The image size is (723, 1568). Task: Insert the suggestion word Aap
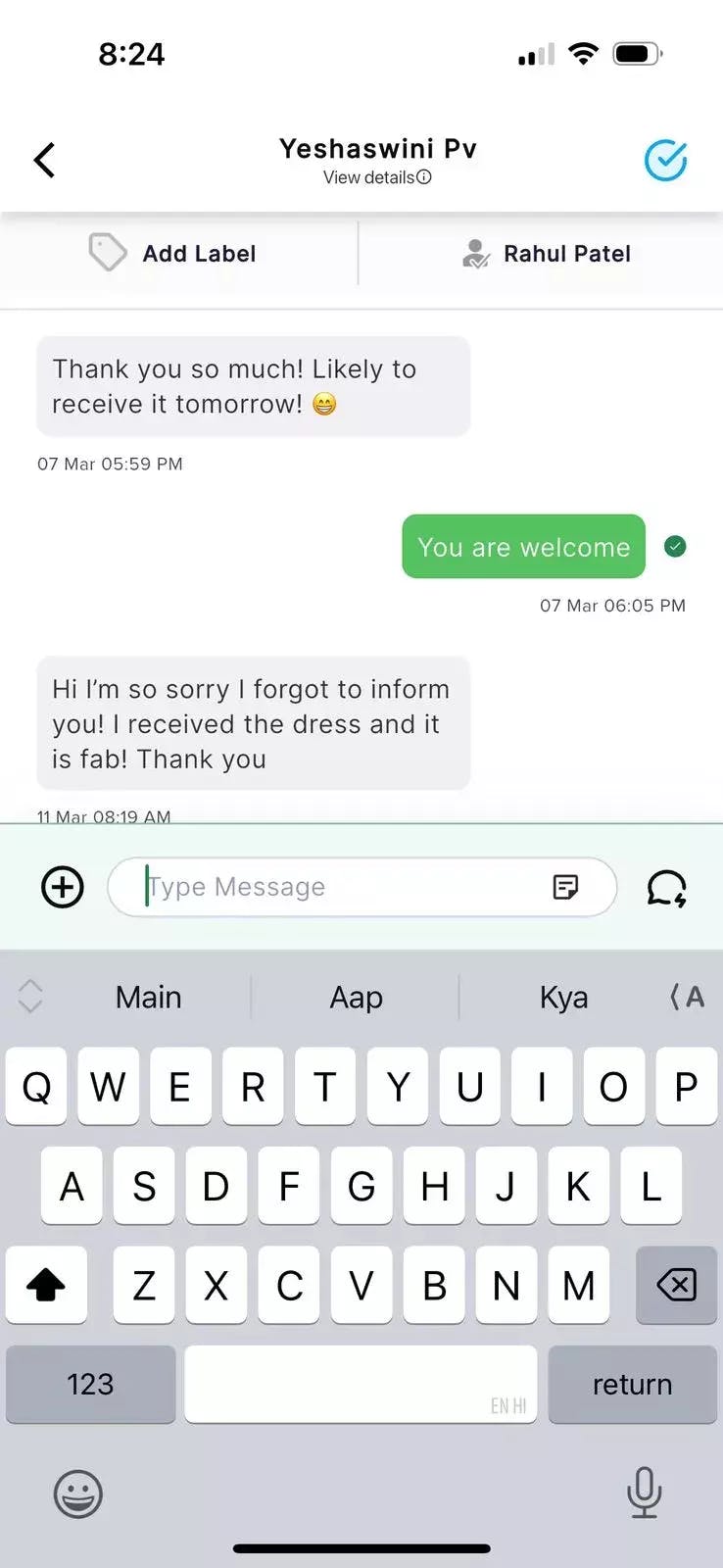356,998
